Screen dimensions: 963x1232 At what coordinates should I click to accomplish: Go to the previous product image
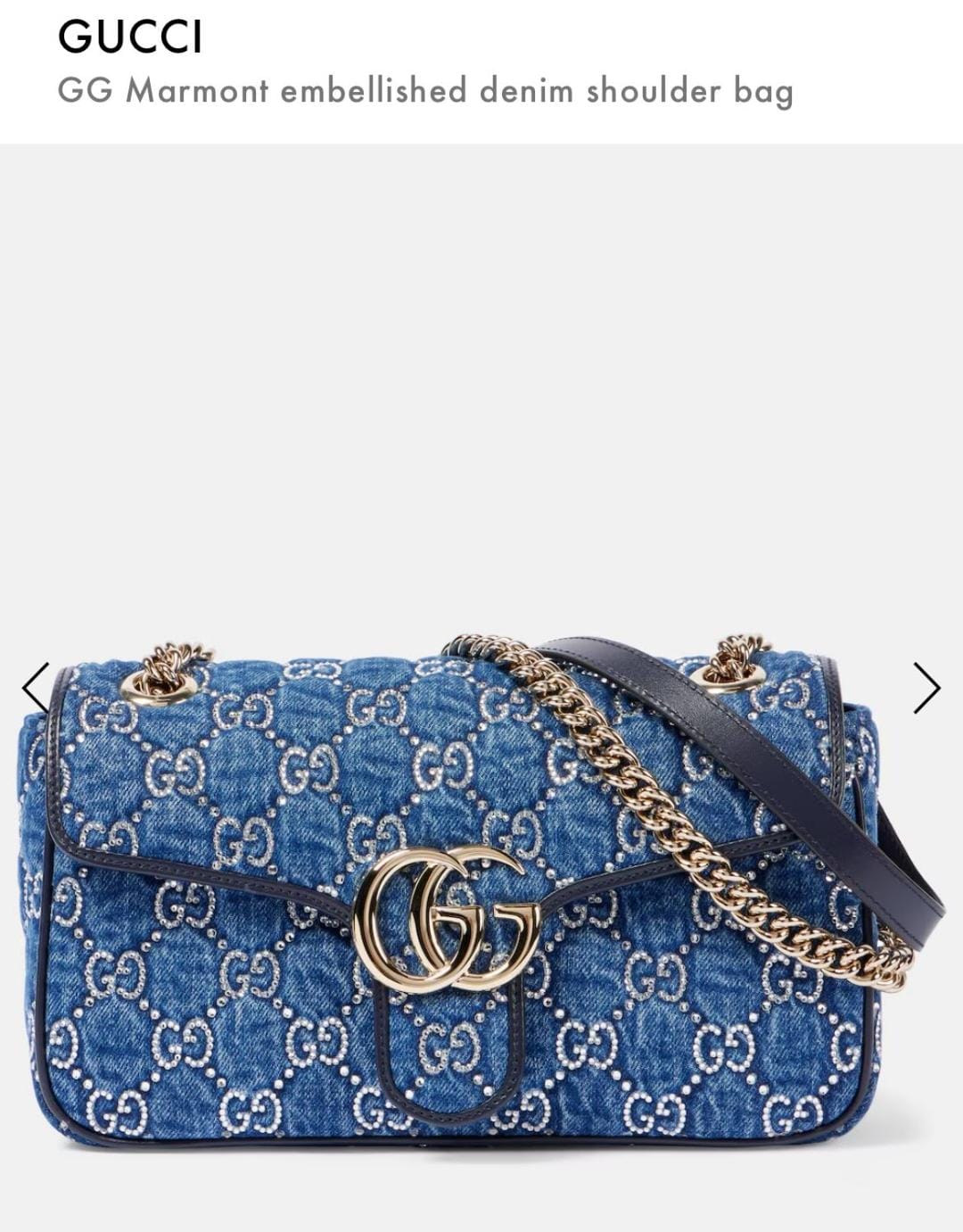[x=36, y=687]
